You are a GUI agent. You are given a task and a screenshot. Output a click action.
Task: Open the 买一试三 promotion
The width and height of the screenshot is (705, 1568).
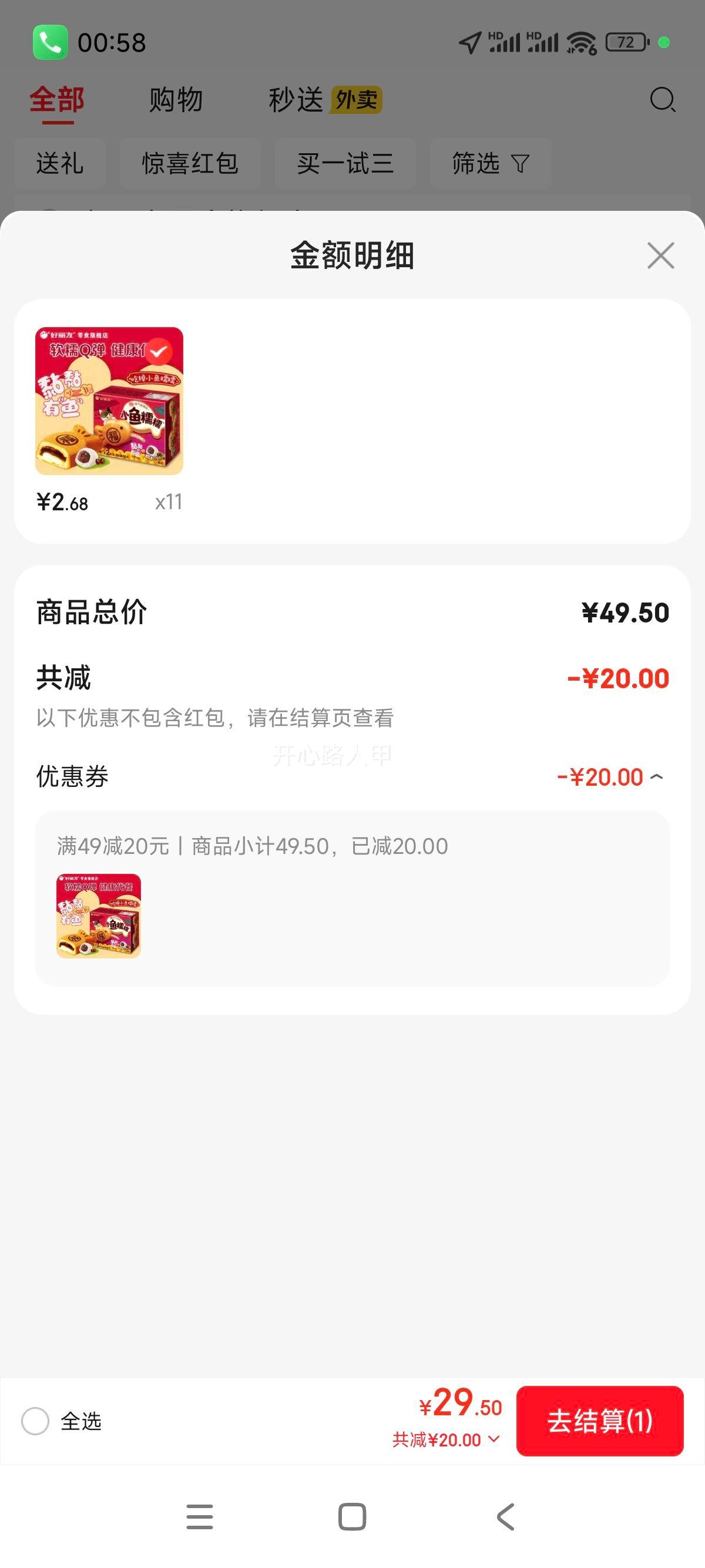point(345,164)
